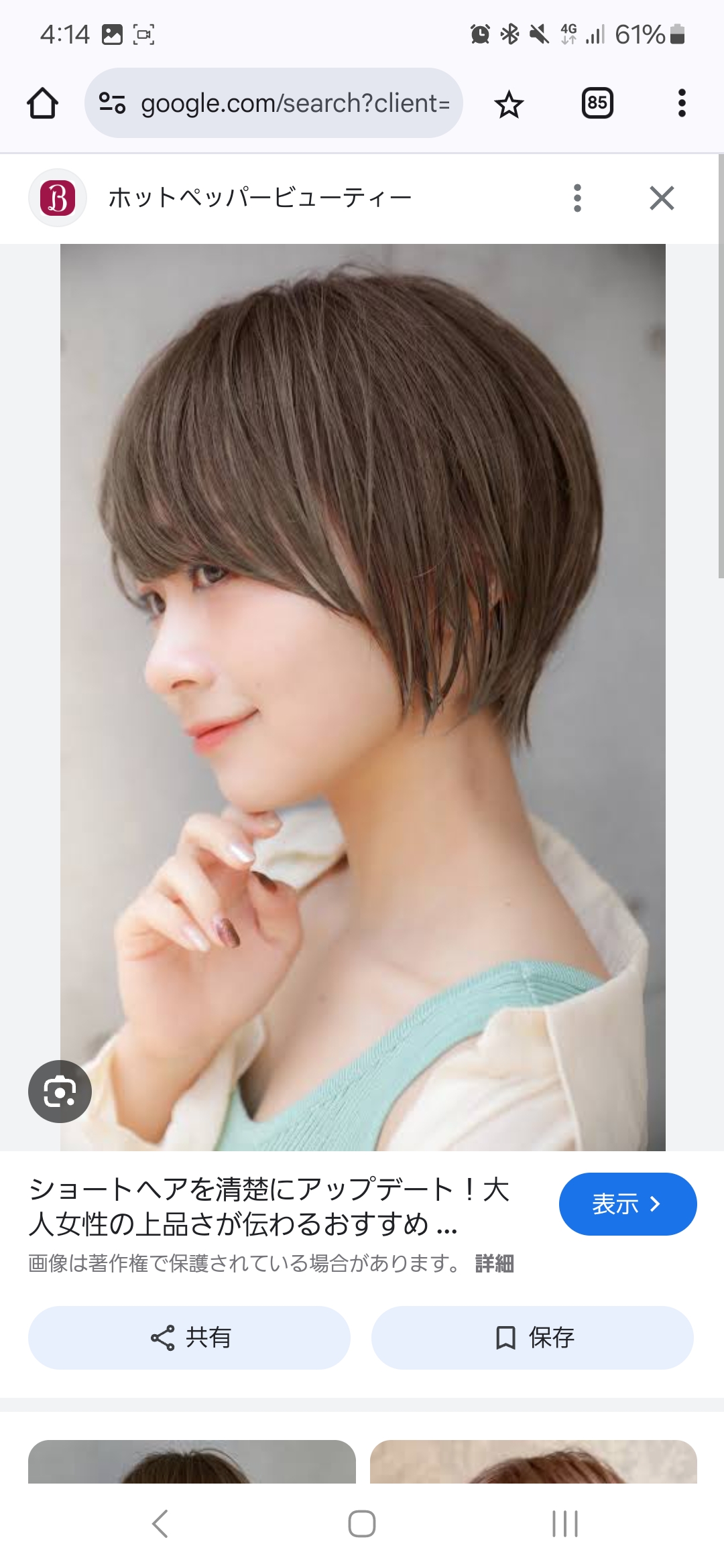The width and height of the screenshot is (724, 1568).
Task: Open site connection info in the address bar
Action: point(112,103)
